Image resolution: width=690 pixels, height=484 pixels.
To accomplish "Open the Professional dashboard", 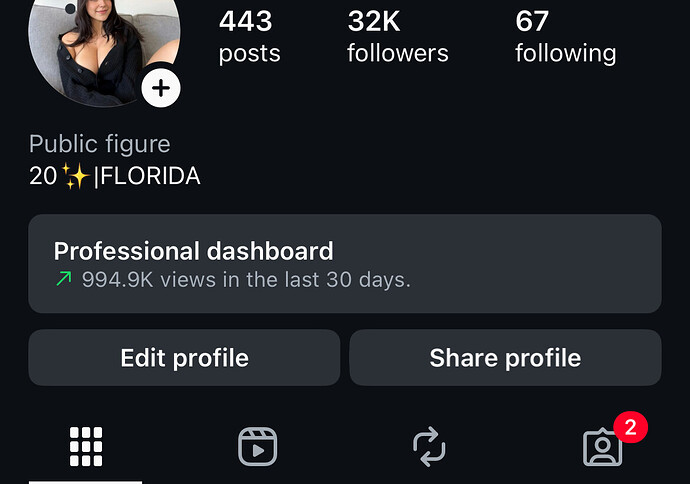I will pyautogui.click(x=344, y=264).
